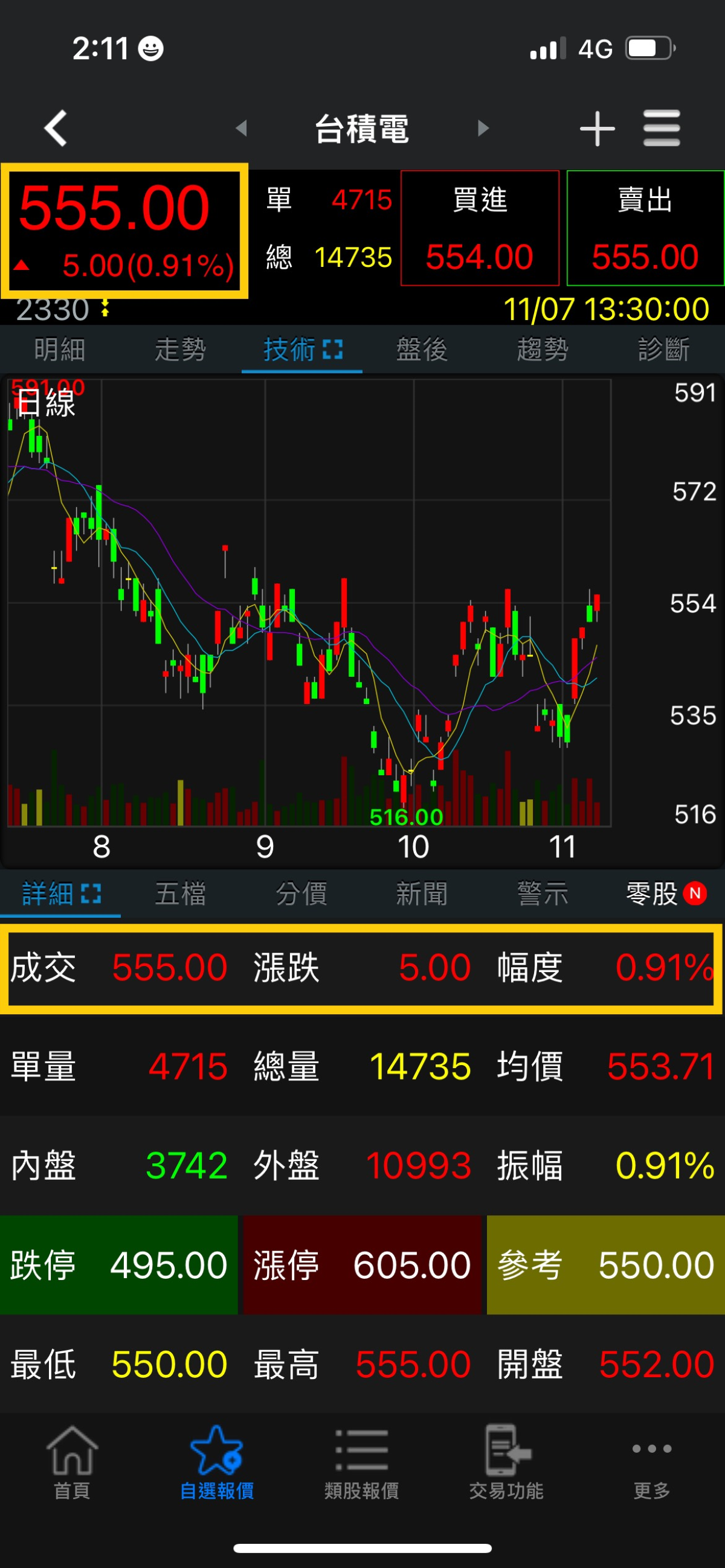Open the 新聞 news tab
This screenshot has width=725, height=1568.
422,894
